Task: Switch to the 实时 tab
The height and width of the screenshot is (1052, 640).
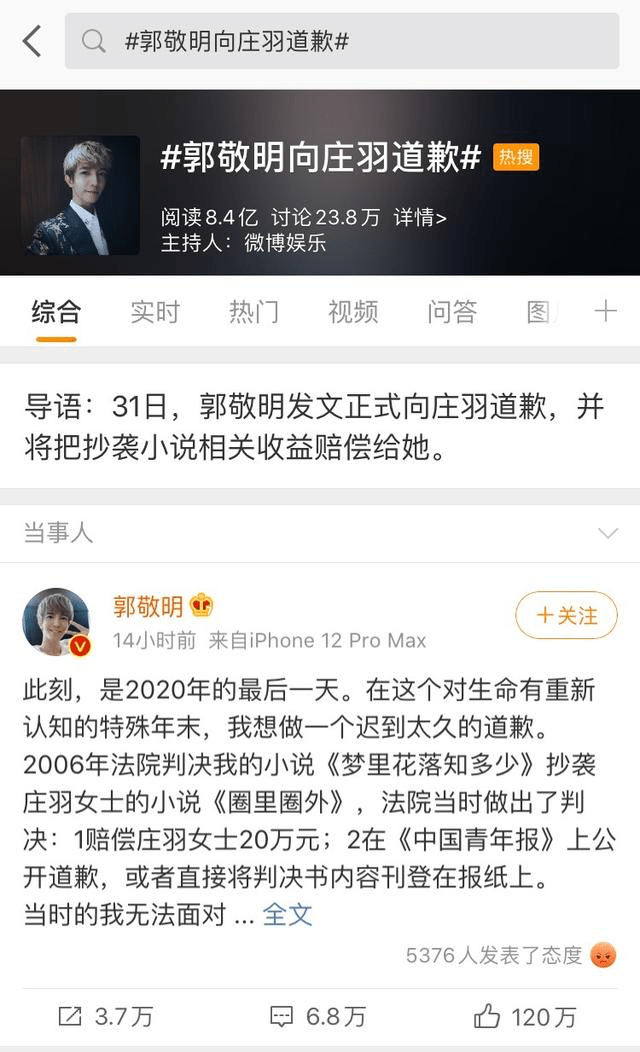Action: 155,311
